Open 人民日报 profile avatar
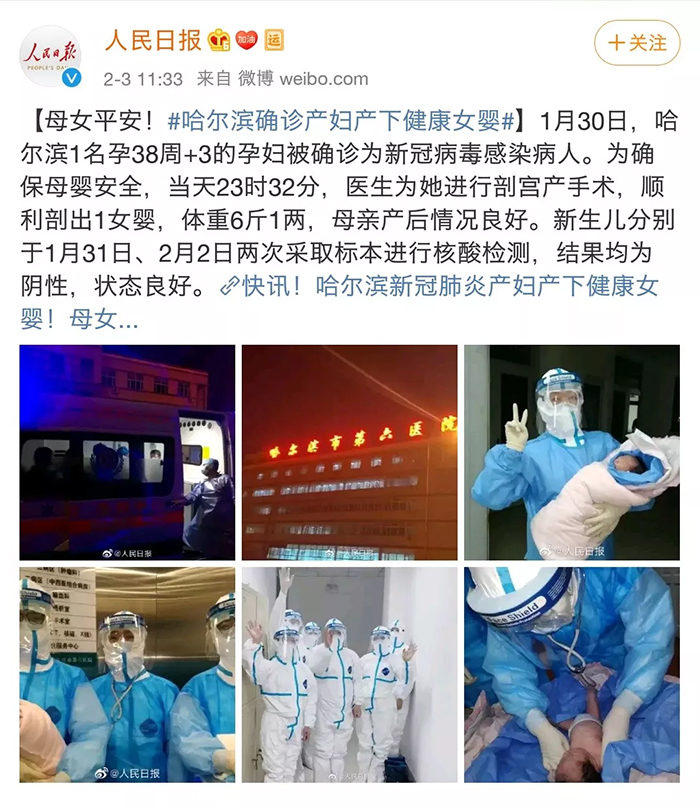Viewport: 700px width, 810px height. tap(51, 56)
